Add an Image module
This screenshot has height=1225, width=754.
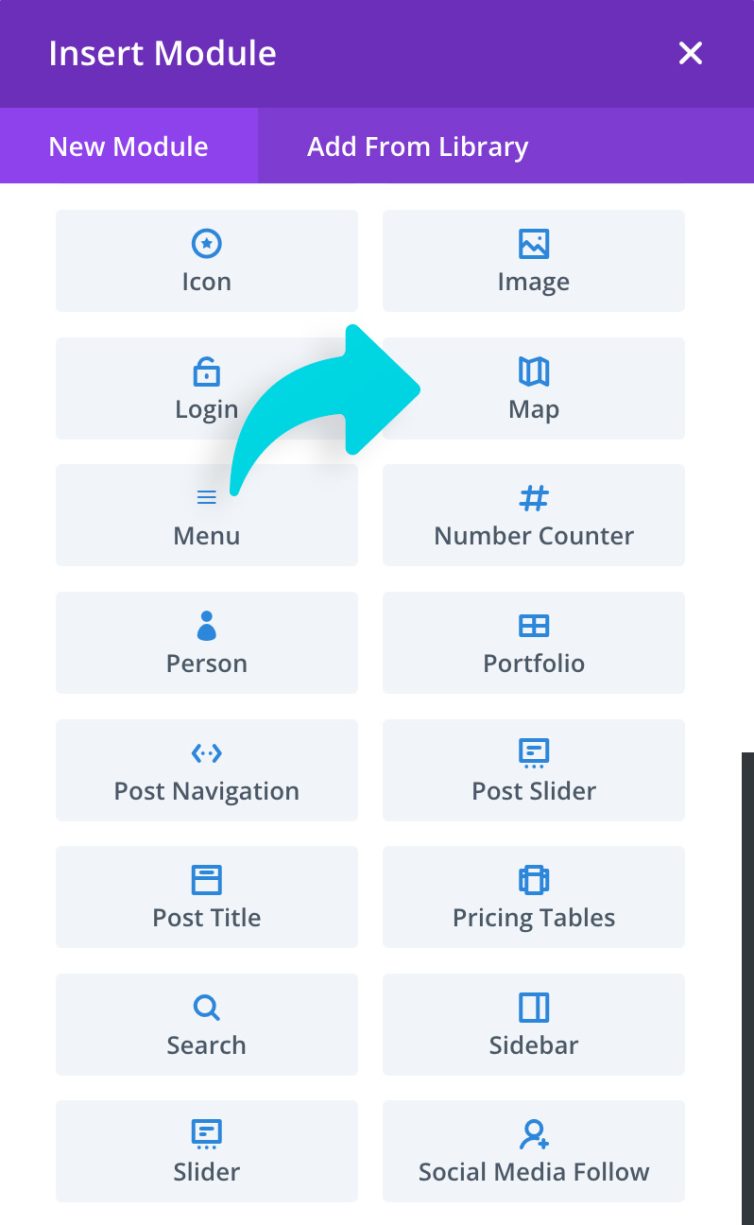(534, 261)
